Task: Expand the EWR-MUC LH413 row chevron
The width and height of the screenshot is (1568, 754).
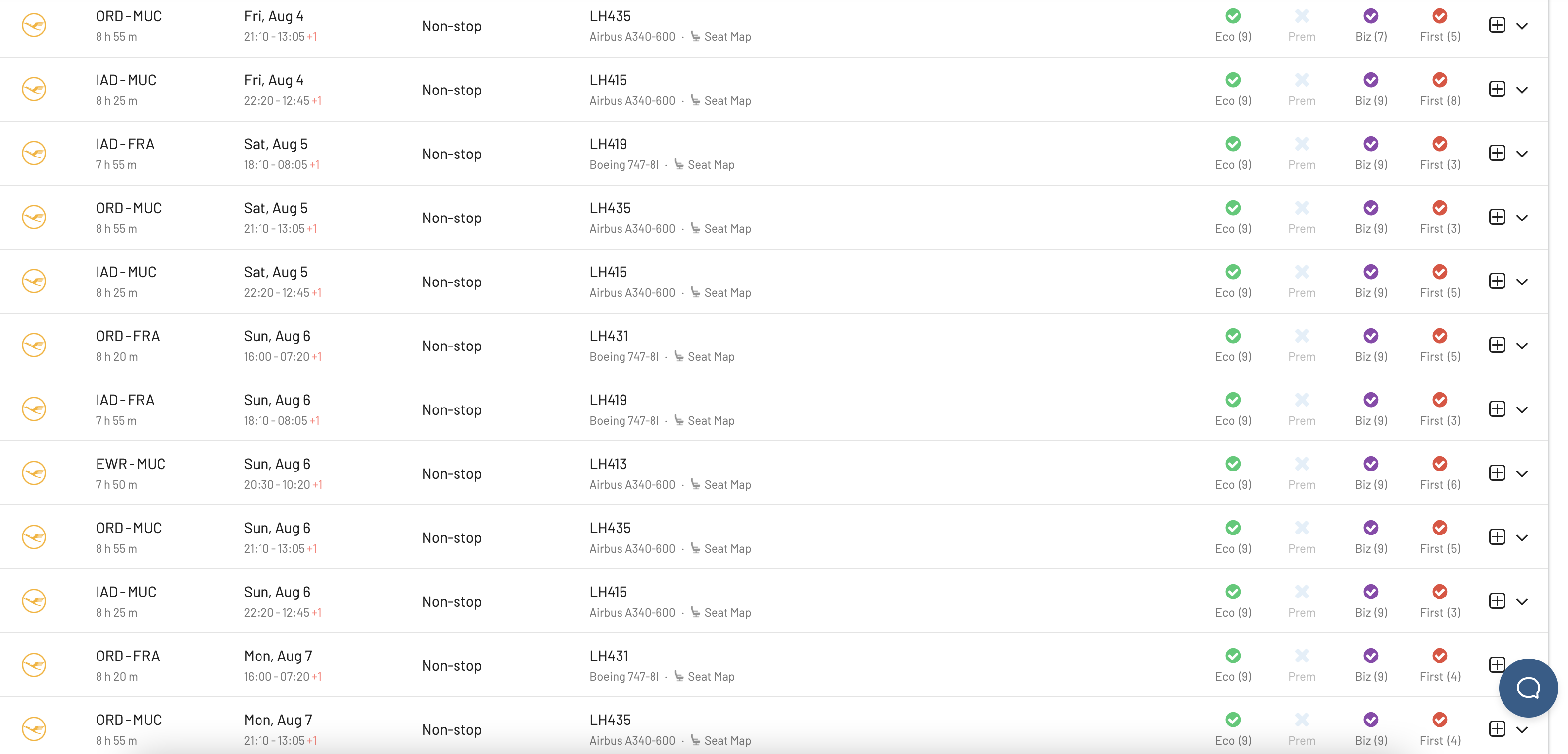Action: click(1522, 474)
